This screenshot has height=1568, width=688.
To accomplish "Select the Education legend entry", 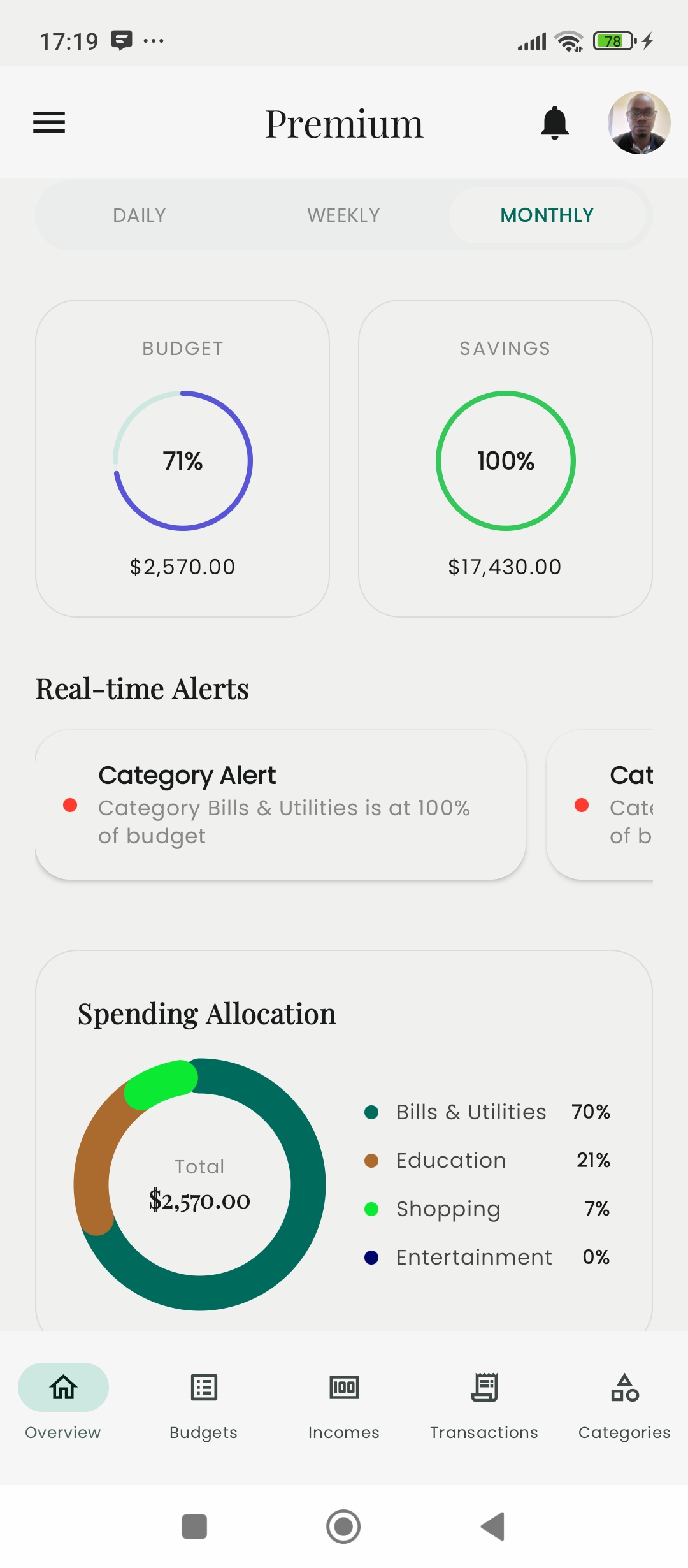I will coord(450,1160).
